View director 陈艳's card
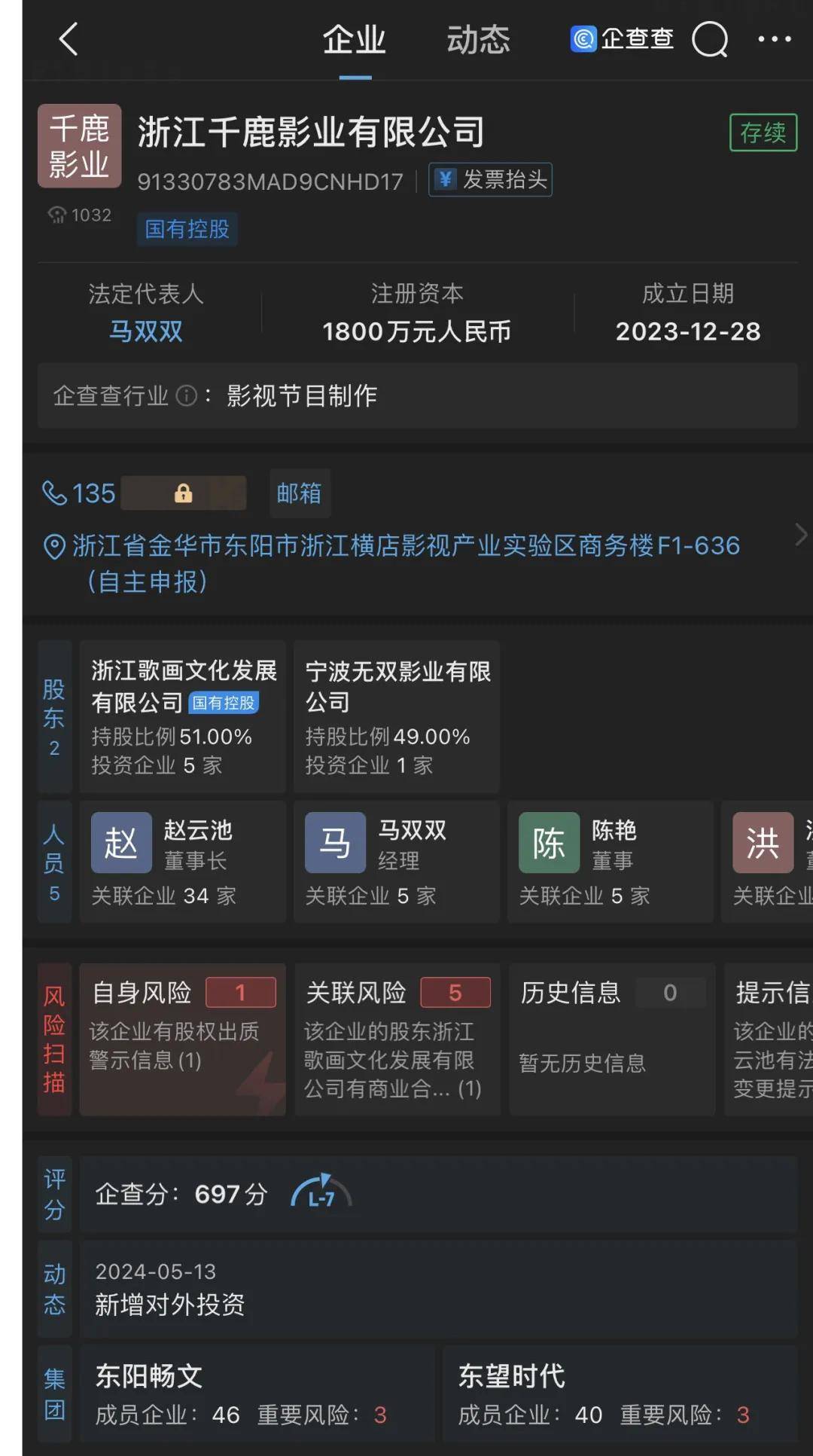Image resolution: width=813 pixels, height=1456 pixels. pyautogui.click(x=611, y=862)
